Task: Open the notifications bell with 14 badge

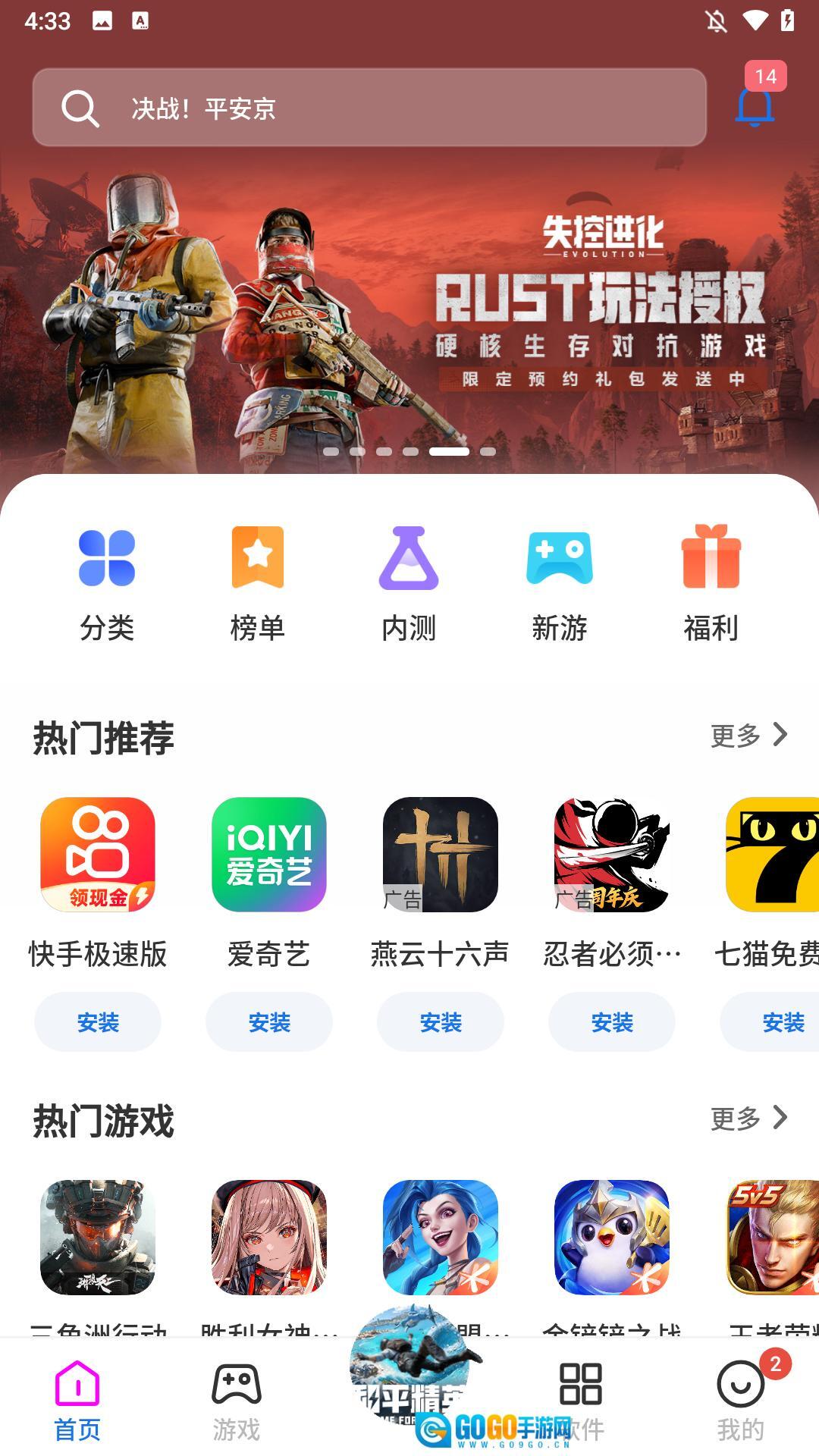Action: point(755,106)
